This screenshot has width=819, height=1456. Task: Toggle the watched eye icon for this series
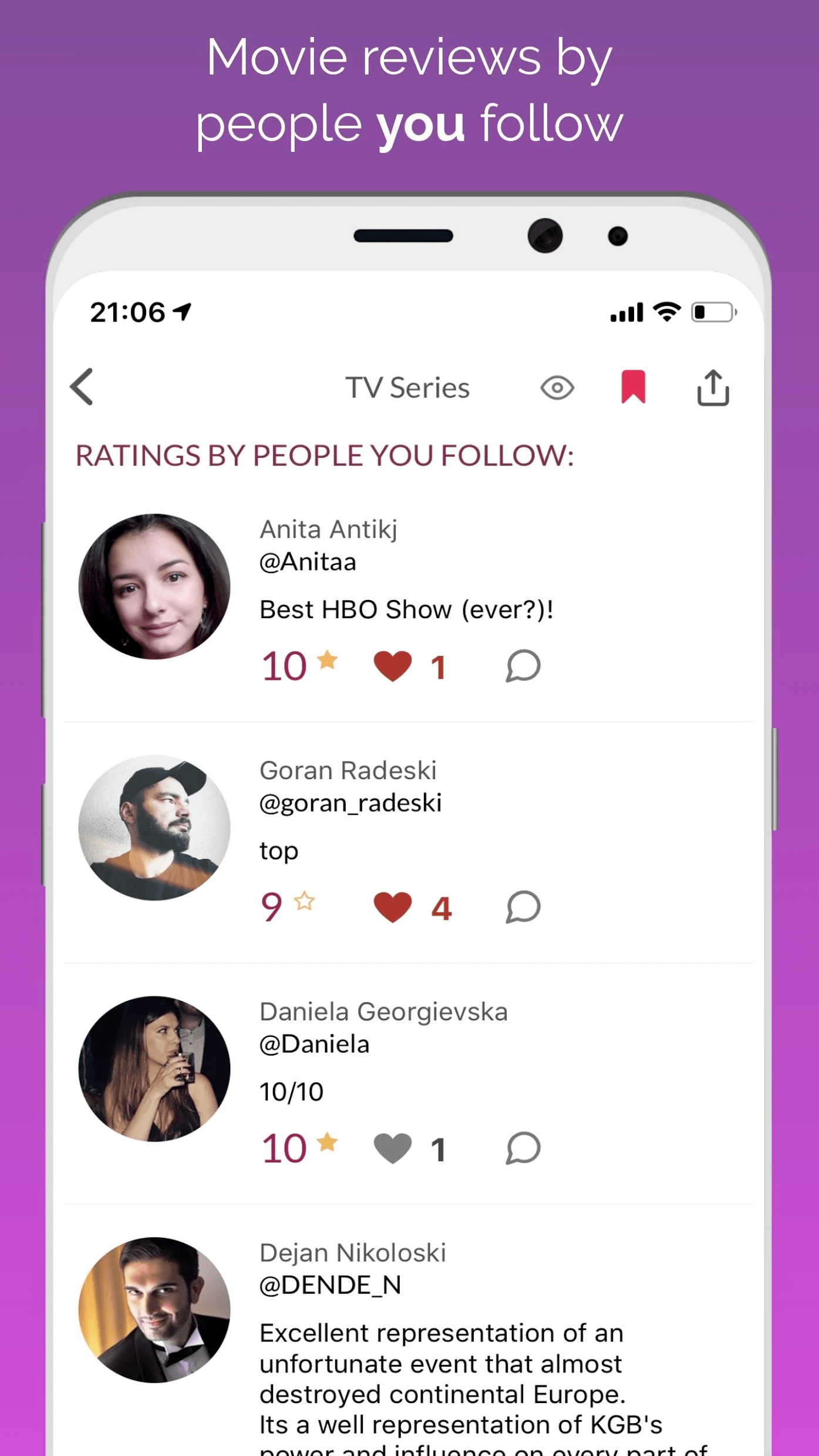556,387
